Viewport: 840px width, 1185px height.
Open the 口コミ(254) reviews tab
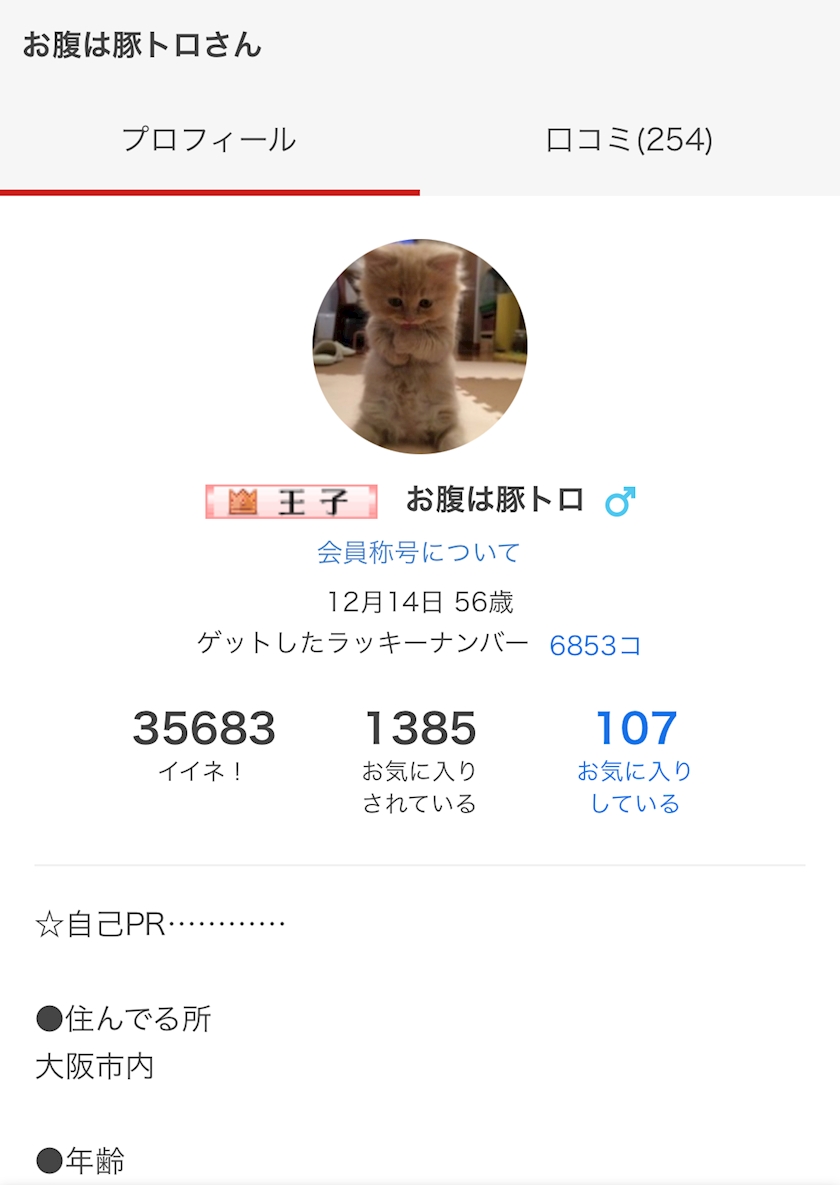(629, 141)
